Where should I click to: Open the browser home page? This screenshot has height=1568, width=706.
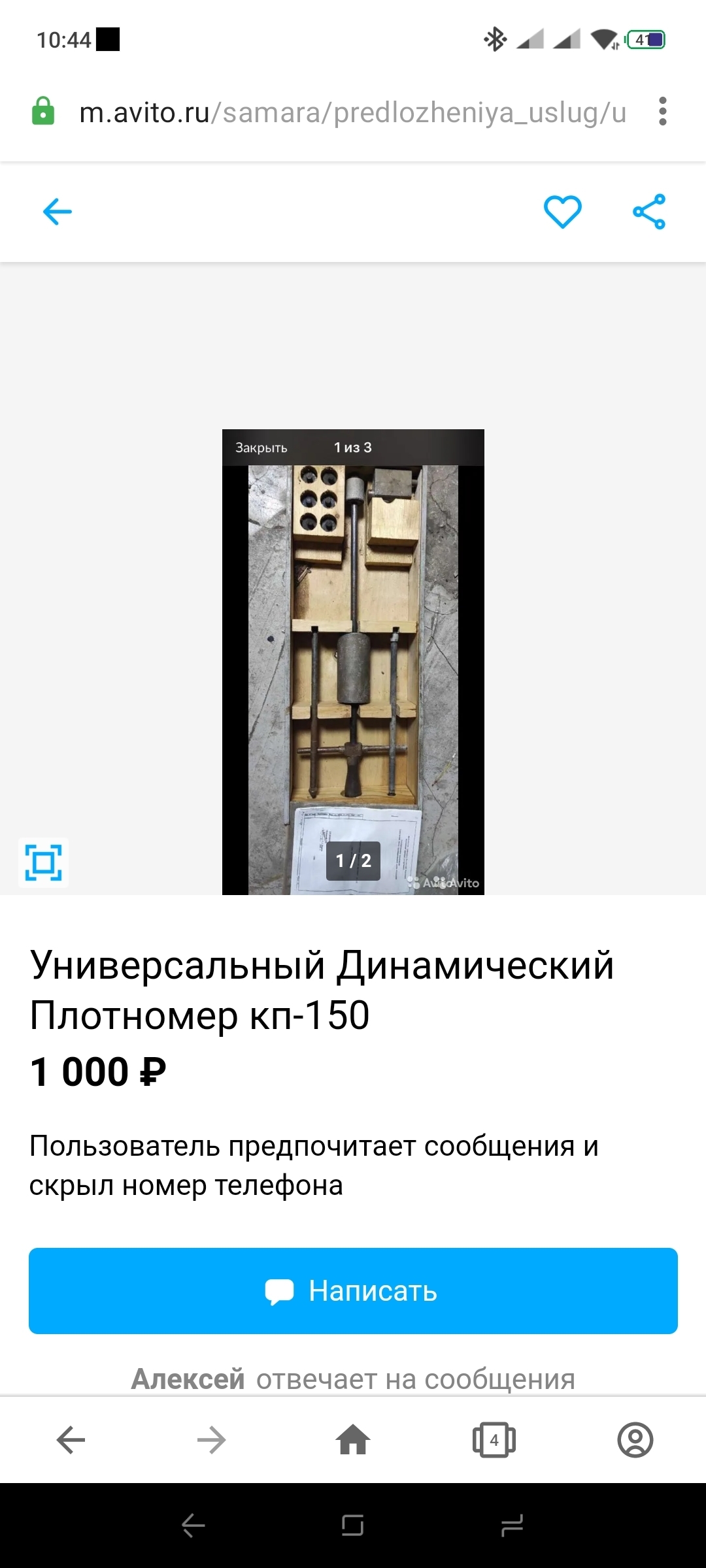tap(353, 1440)
